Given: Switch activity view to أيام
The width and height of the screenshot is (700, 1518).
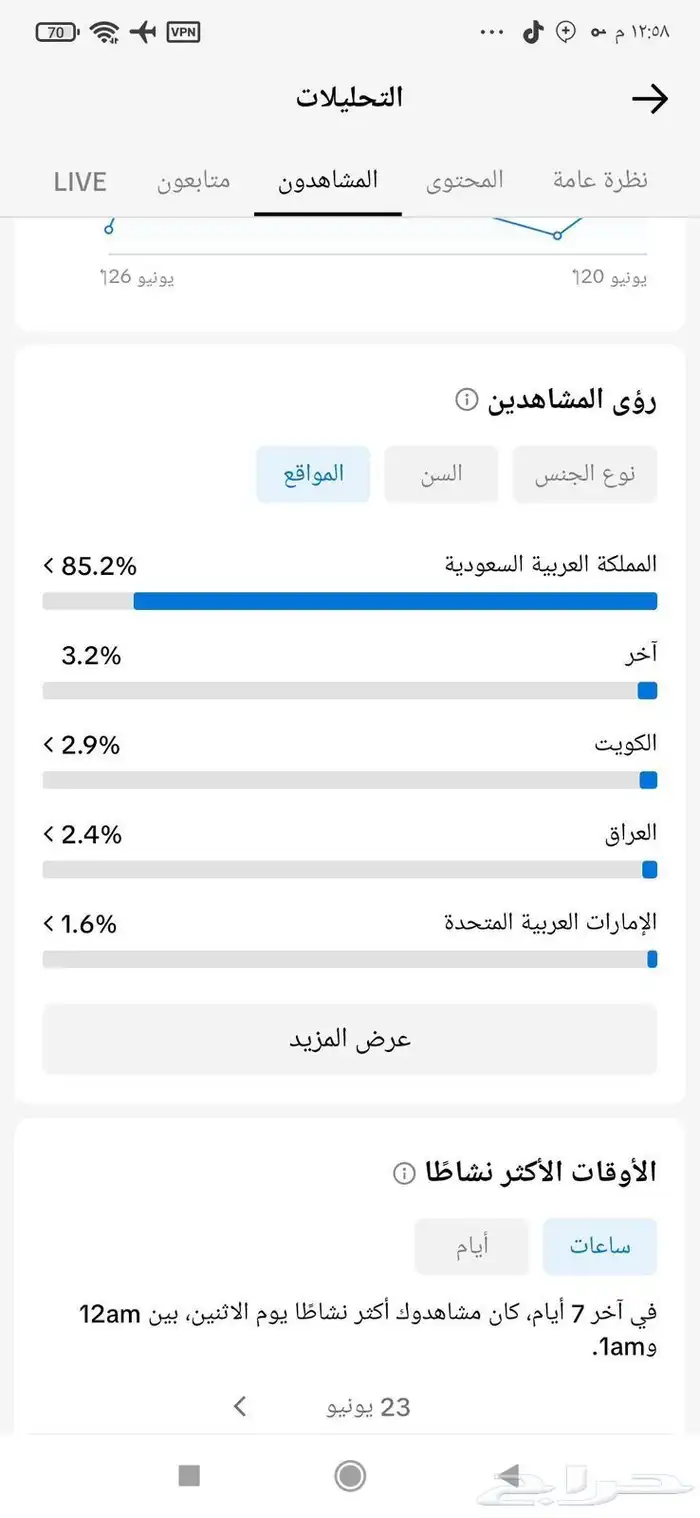Looking at the screenshot, I should (472, 1246).
